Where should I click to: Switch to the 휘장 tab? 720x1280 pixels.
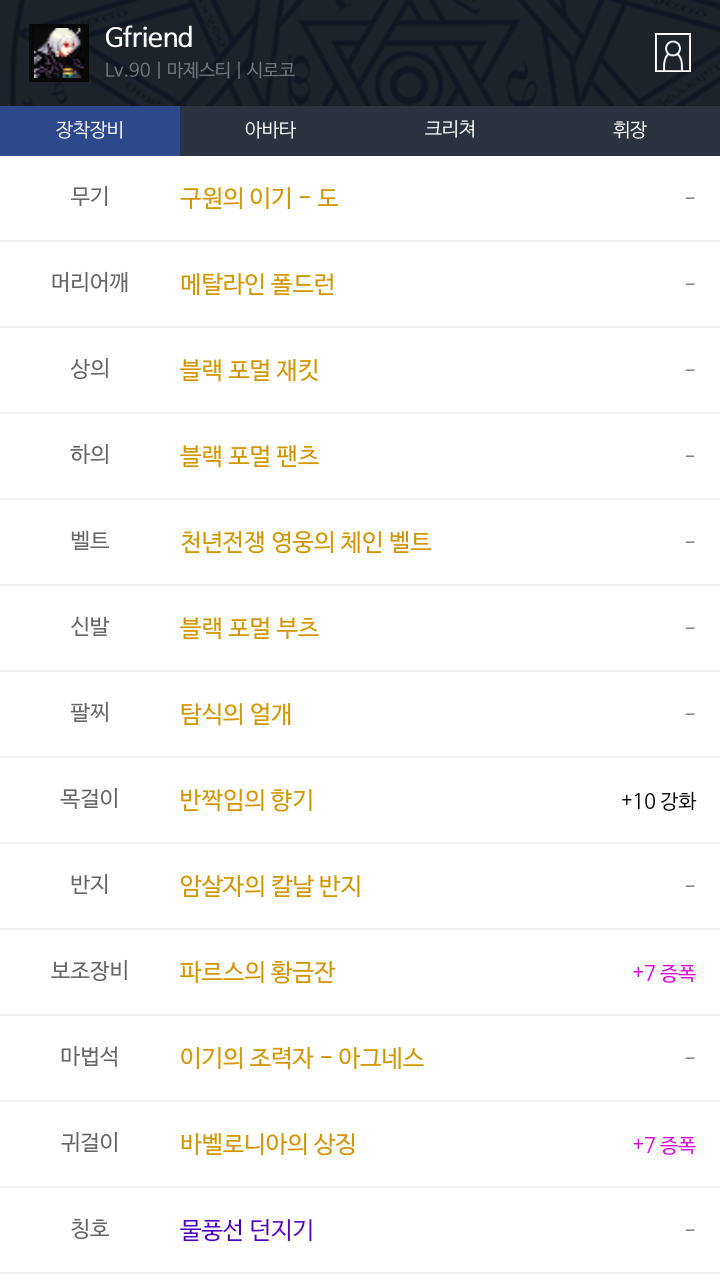click(x=630, y=130)
